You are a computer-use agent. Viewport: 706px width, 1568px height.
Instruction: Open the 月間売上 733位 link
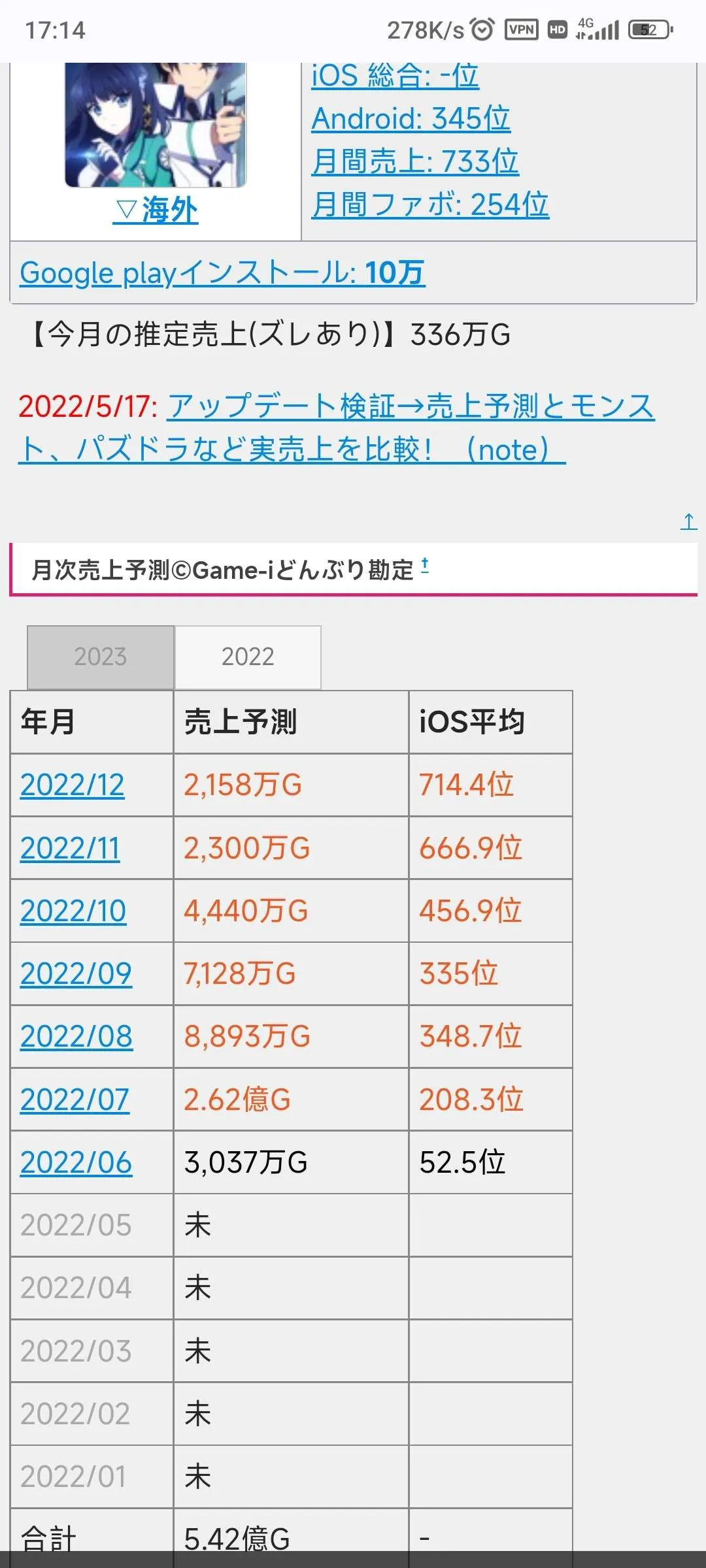pos(414,161)
